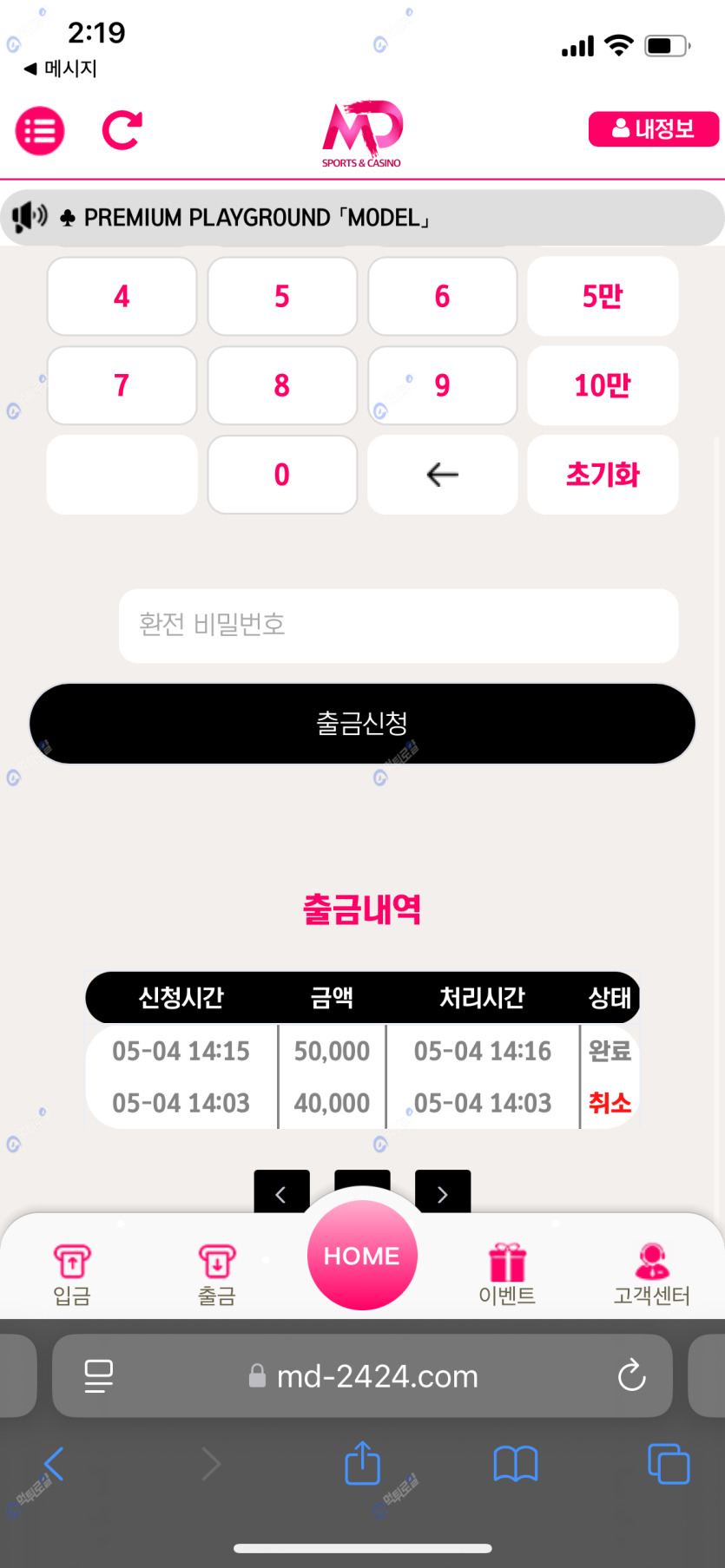Switch to the 입금 tab
This screenshot has width=725, height=1568.
(72, 1274)
